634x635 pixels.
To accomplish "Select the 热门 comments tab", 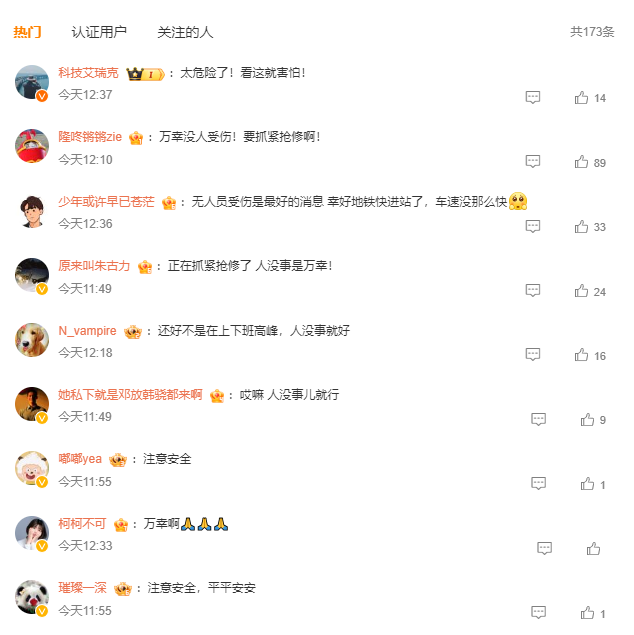I will pyautogui.click(x=27, y=32).
